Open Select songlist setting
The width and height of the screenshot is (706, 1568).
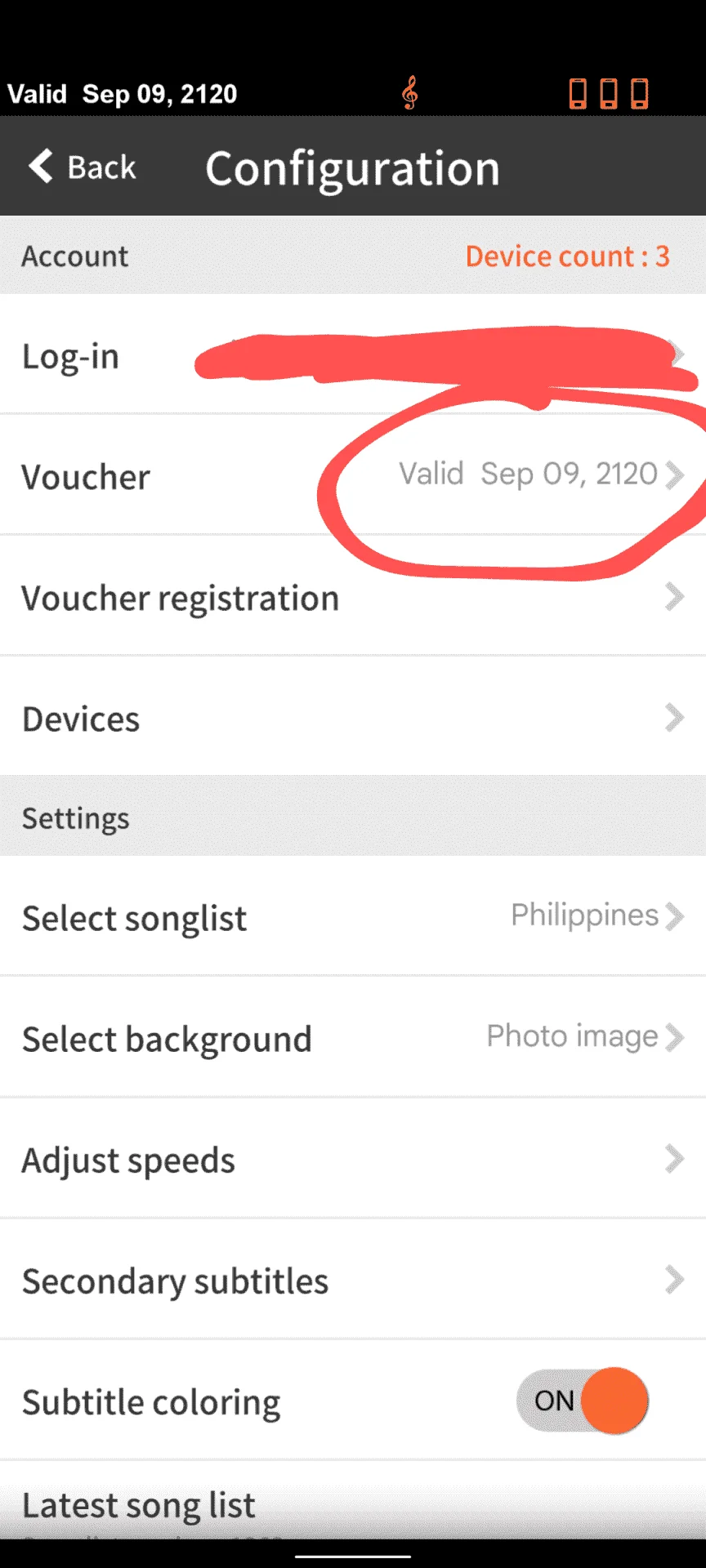353,916
